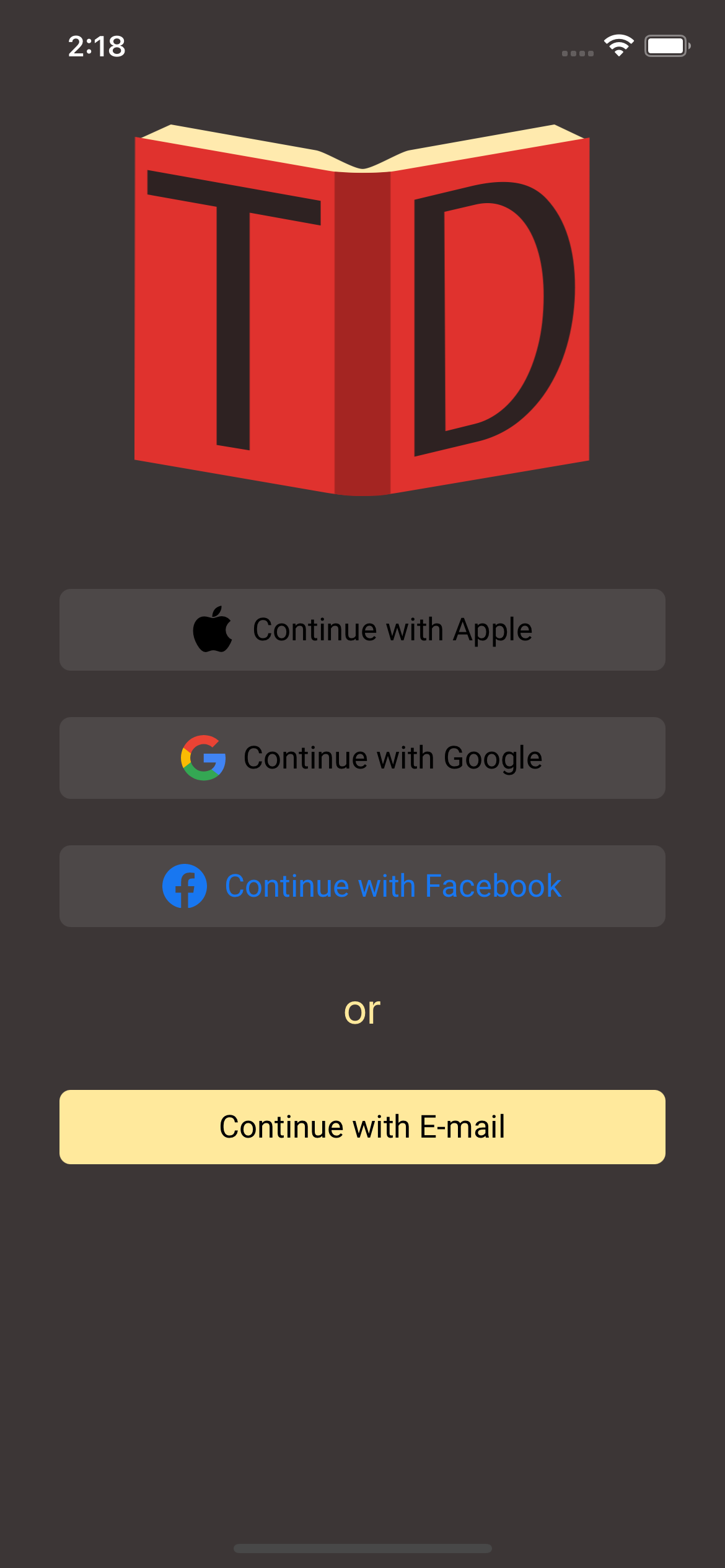Select "Continue with Apple"
The image size is (725, 1568).
pos(362,629)
